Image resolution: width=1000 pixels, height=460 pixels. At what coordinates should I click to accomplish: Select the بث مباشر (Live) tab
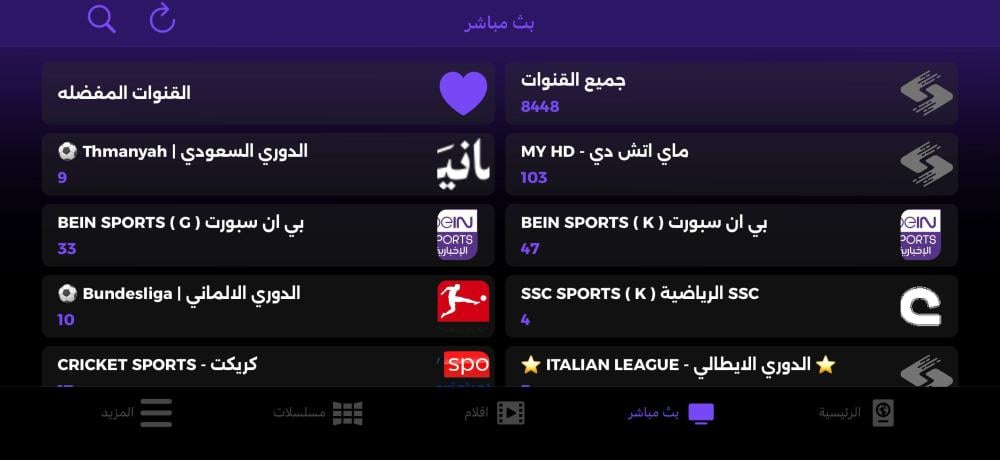(x=671, y=413)
